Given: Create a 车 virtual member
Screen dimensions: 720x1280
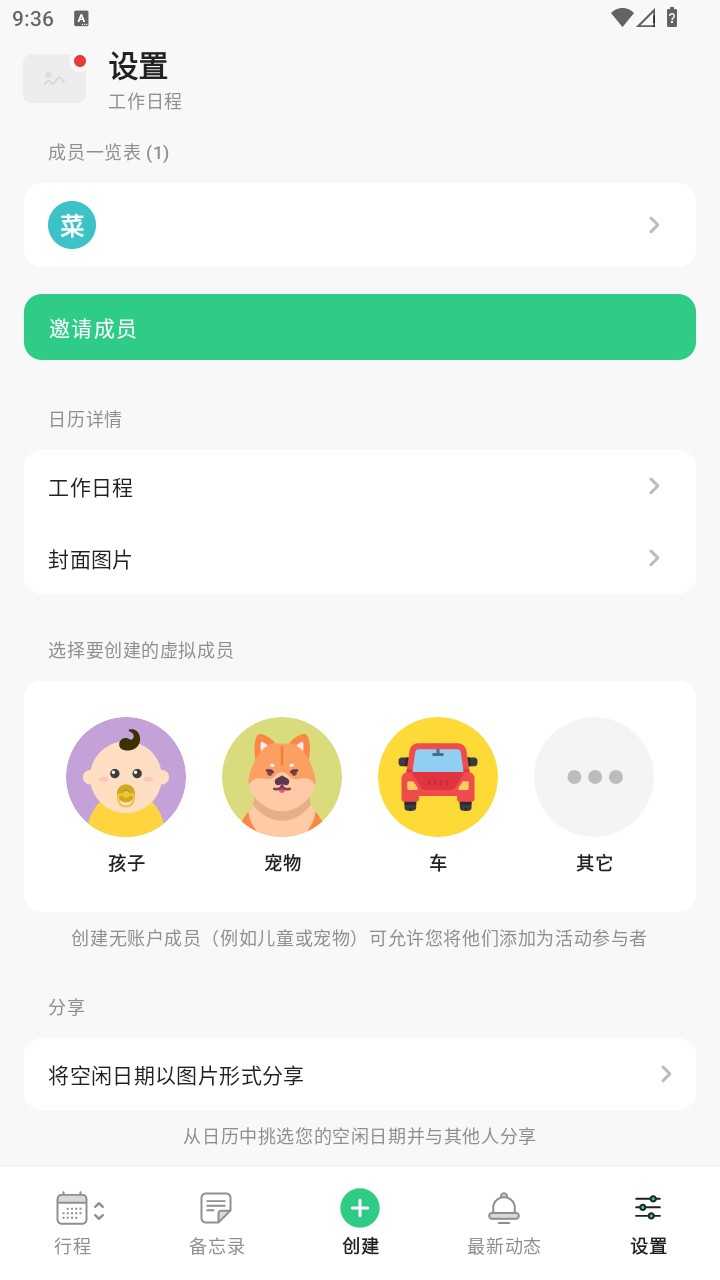Looking at the screenshot, I should point(438,777).
